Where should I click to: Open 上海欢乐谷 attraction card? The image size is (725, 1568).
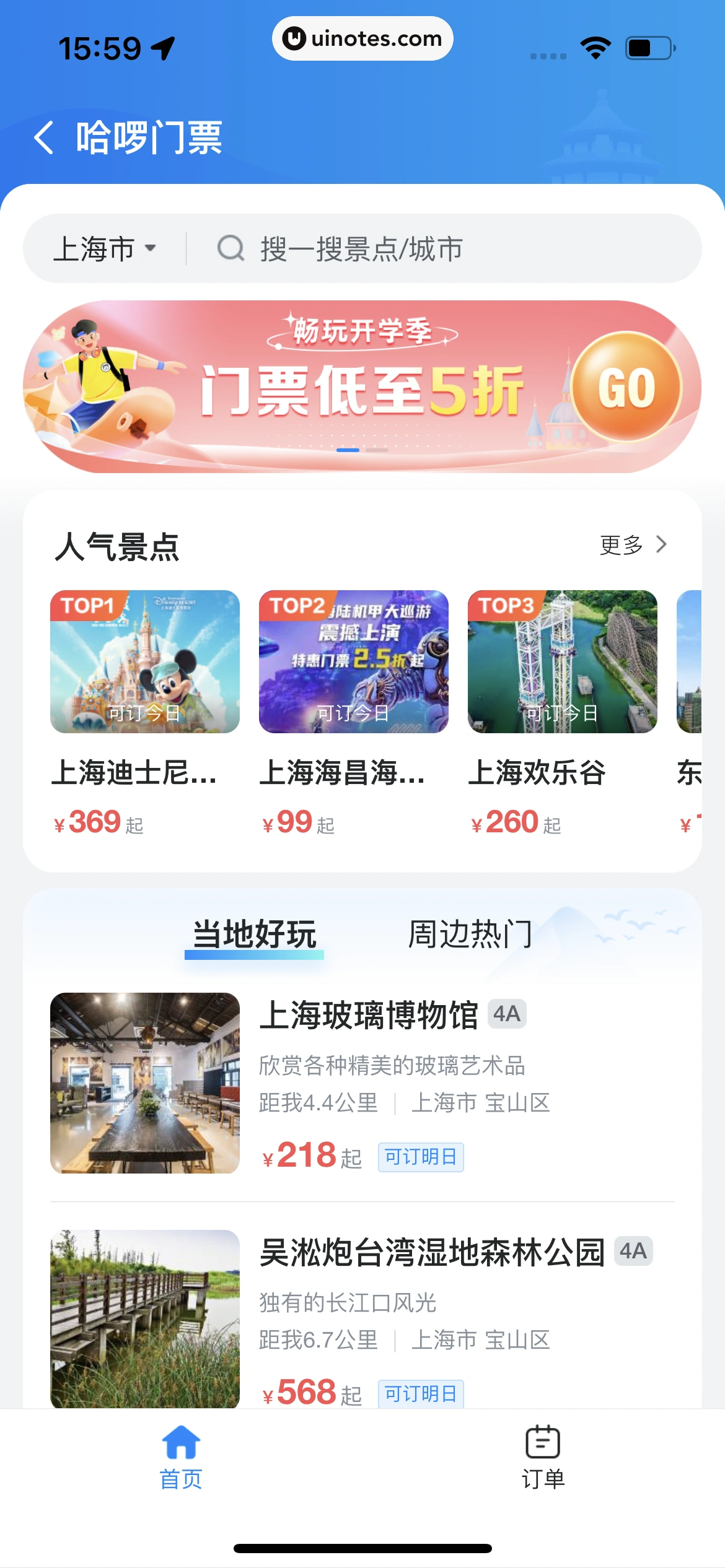(563, 661)
